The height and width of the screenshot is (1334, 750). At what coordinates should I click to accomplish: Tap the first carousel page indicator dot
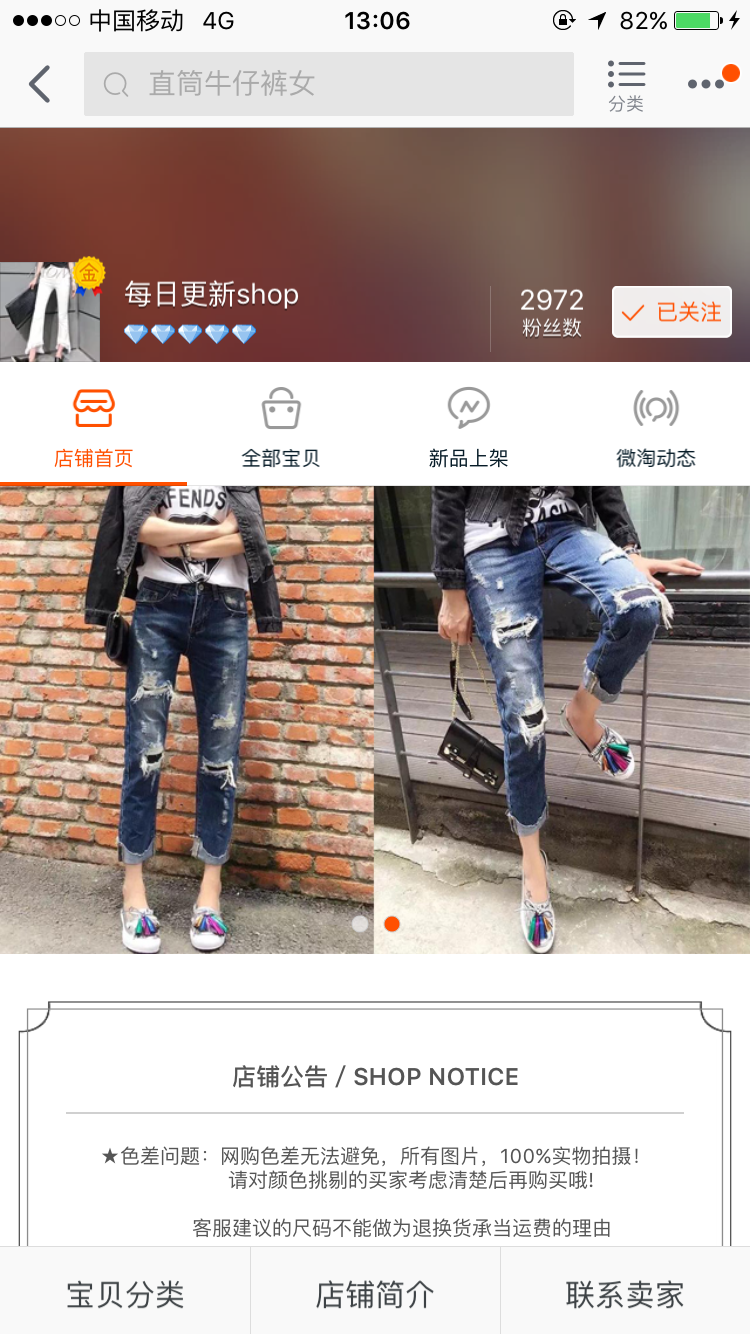360,924
